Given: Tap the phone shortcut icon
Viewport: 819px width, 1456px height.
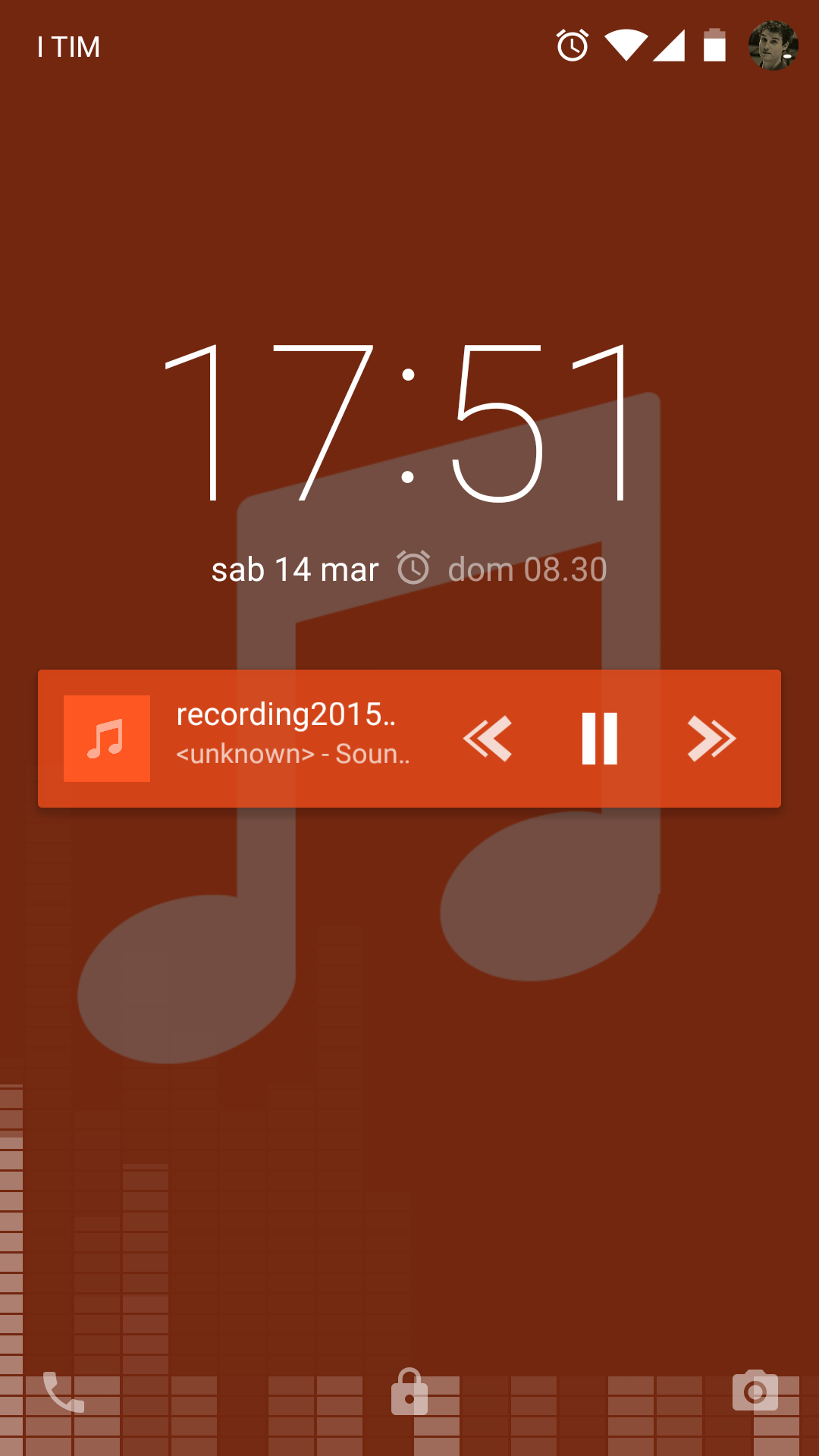Looking at the screenshot, I should tap(64, 1392).
